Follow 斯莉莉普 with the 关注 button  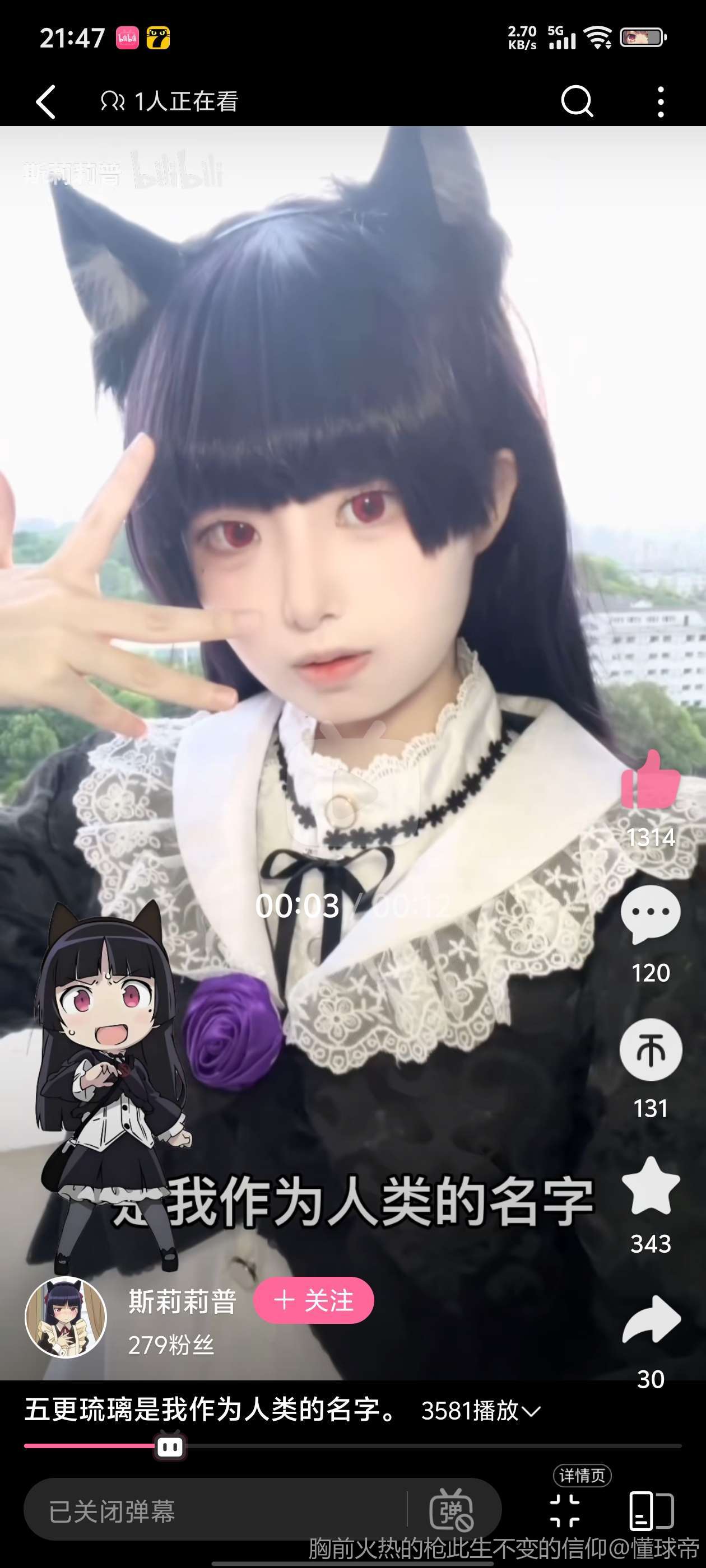[x=314, y=1300]
